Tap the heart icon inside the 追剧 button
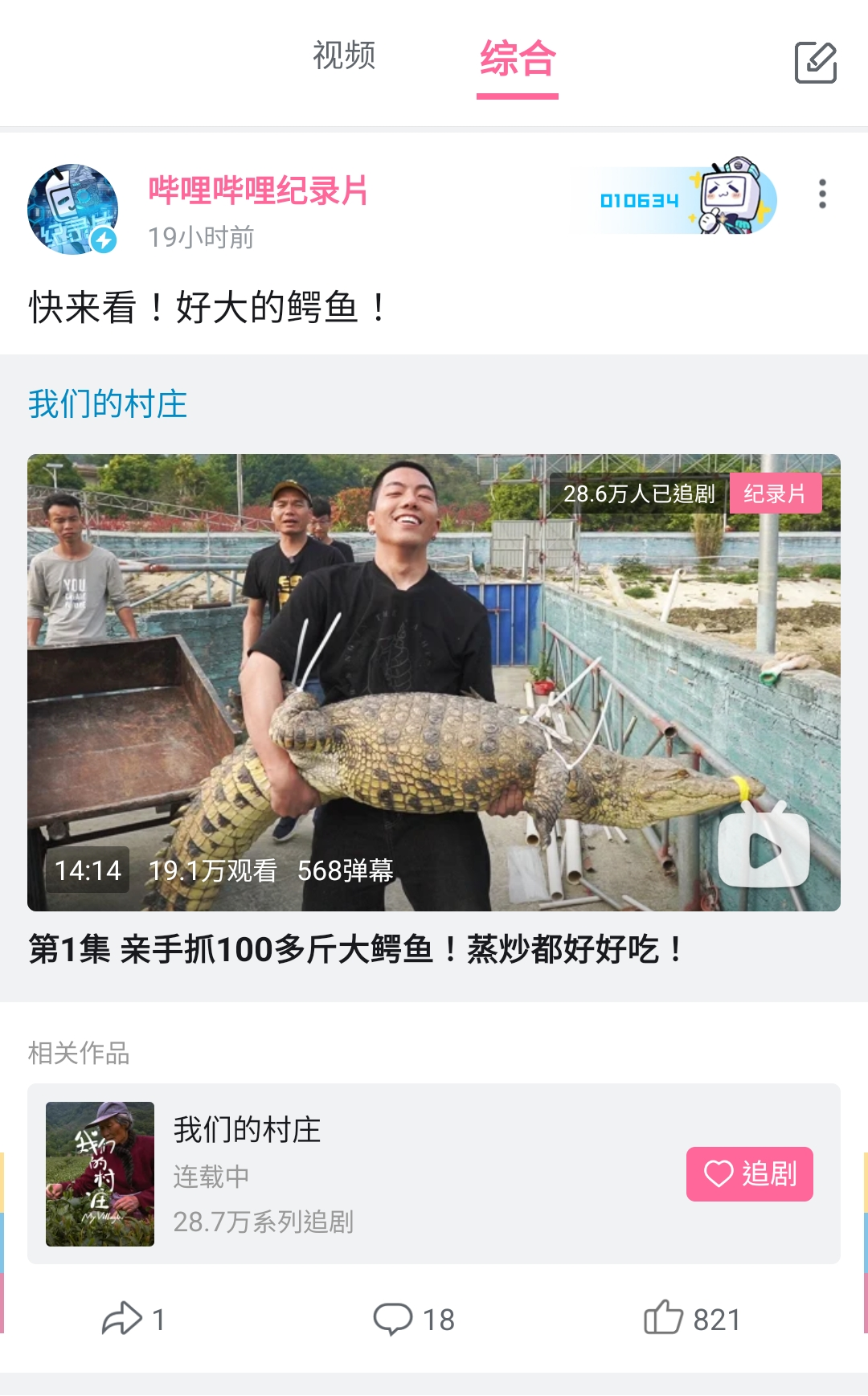This screenshot has width=868, height=1396. pos(718,1175)
